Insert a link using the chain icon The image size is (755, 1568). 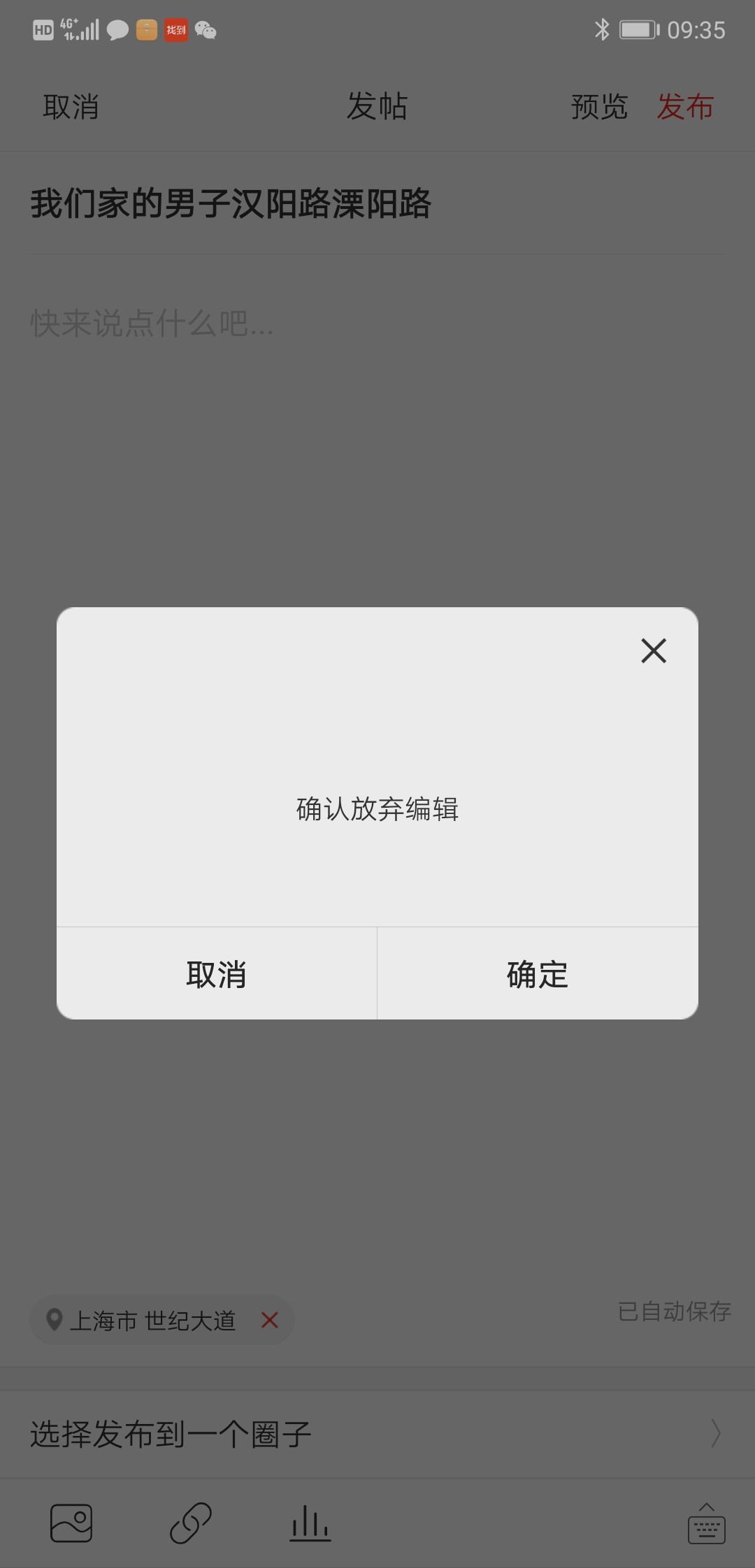191,1523
